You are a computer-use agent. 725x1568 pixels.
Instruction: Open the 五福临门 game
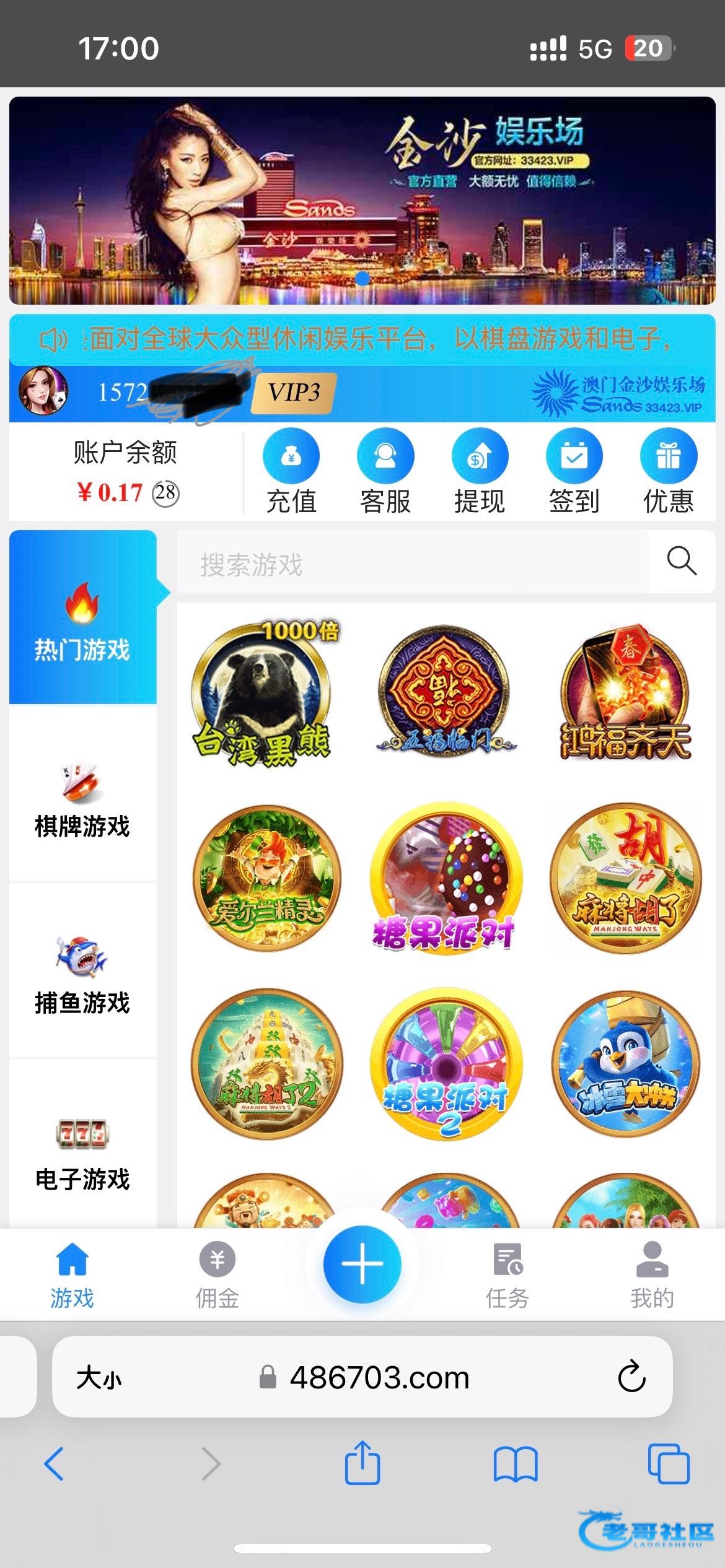pos(444,694)
